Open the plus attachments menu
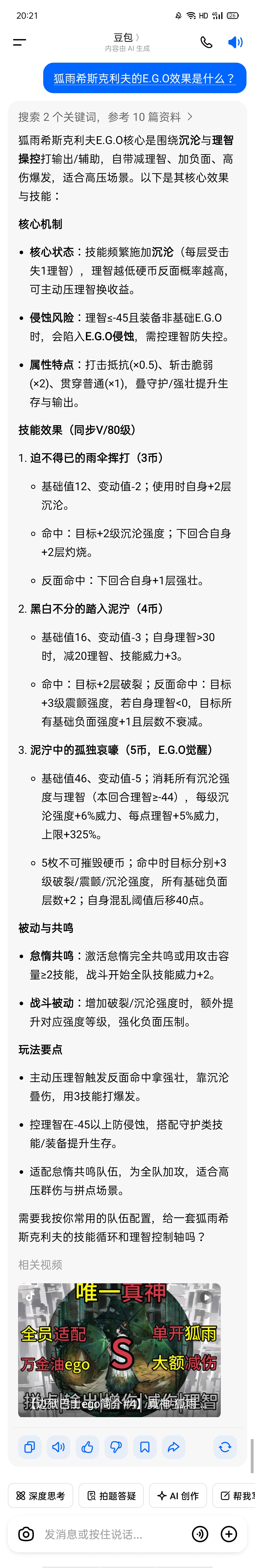Viewport: 255px width, 1568px height. tap(229, 1534)
